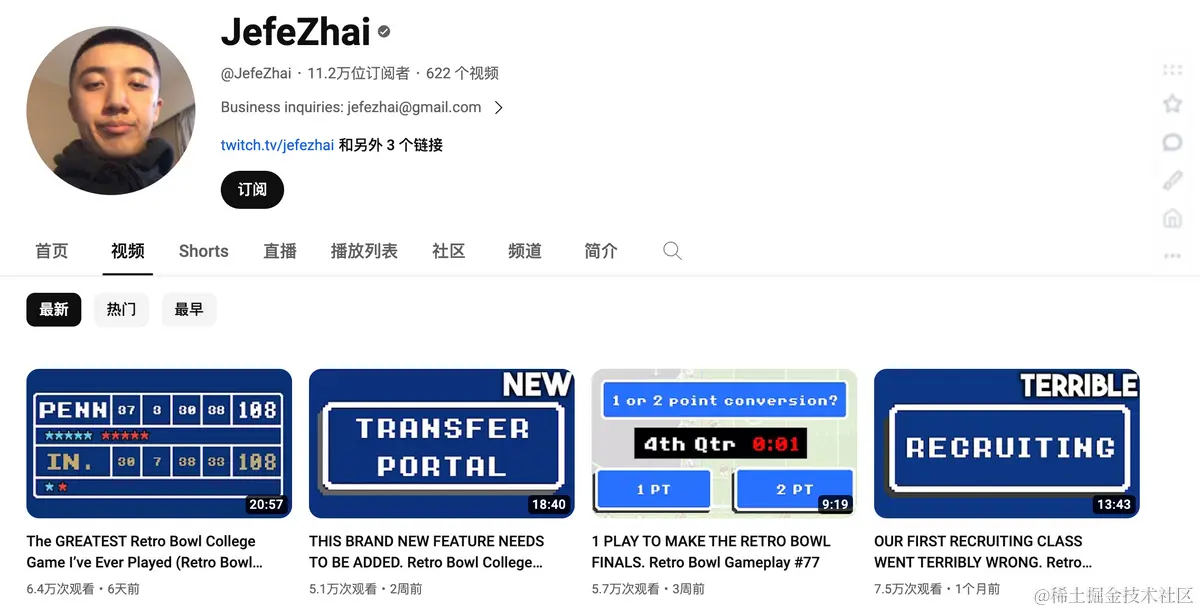Select the 最新 sort chip
This screenshot has width=1200, height=612.
(54, 310)
